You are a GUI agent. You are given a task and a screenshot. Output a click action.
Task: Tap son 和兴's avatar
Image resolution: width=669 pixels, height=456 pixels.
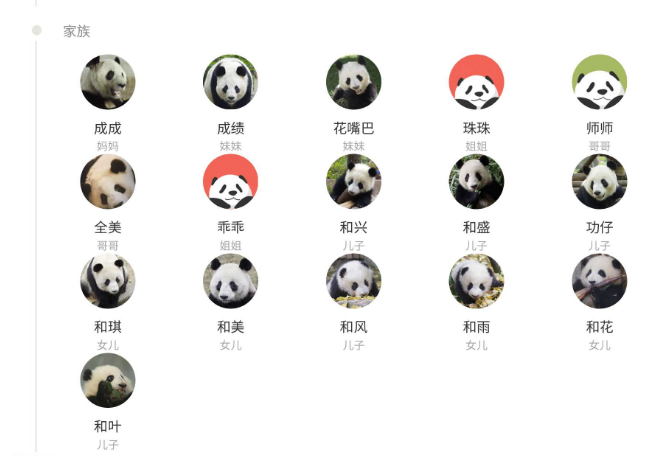(354, 181)
